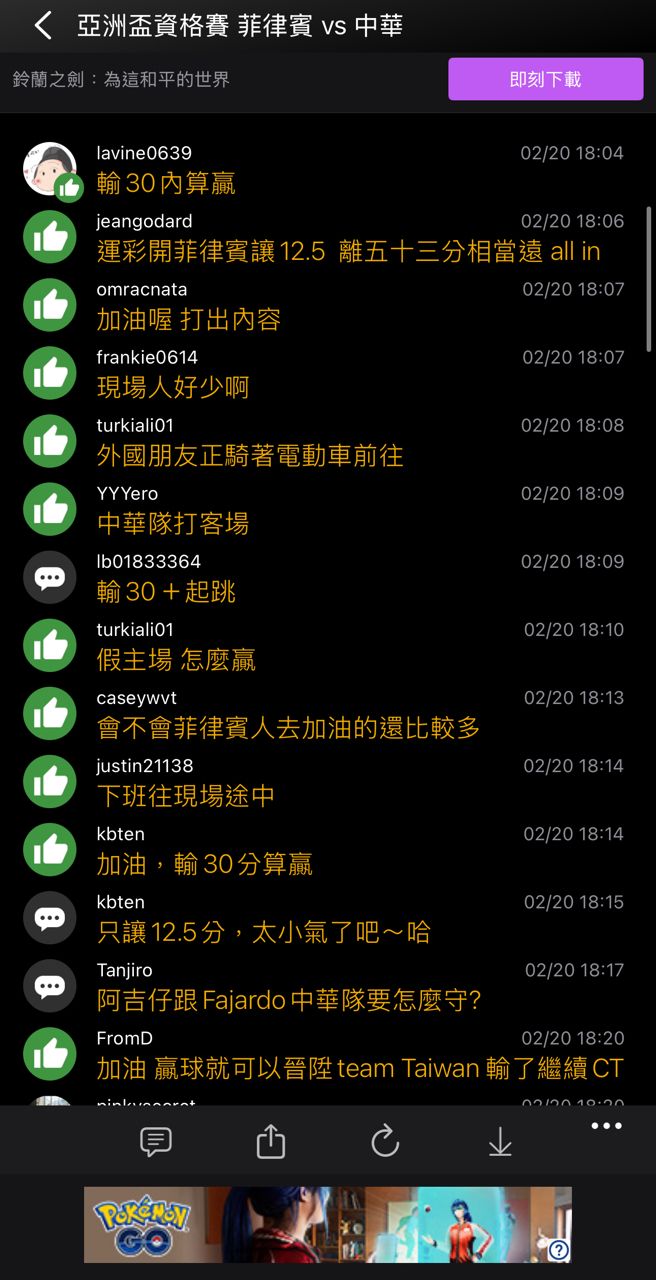Jump to the bottom with the down arrow
Screen dimensions: 656x1280
(x=500, y=1141)
